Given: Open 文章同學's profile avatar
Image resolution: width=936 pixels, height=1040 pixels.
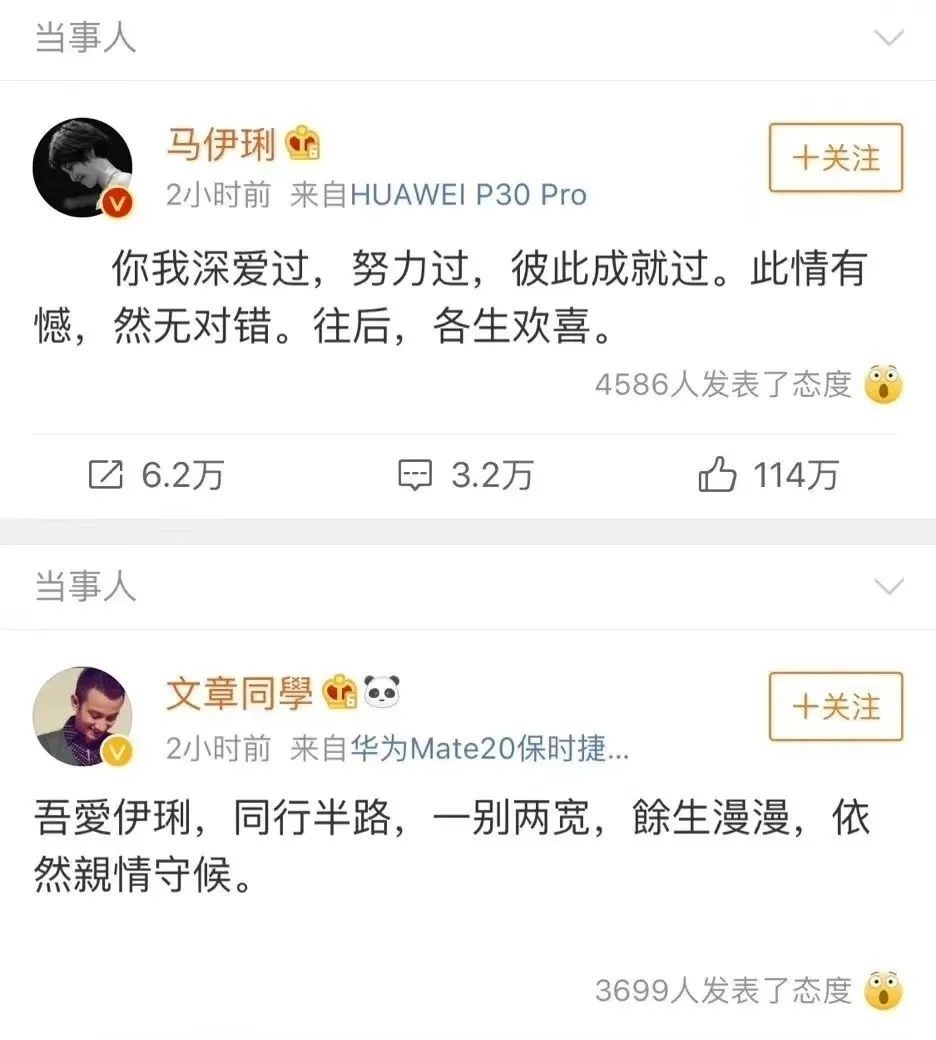Looking at the screenshot, I should tap(82, 716).
